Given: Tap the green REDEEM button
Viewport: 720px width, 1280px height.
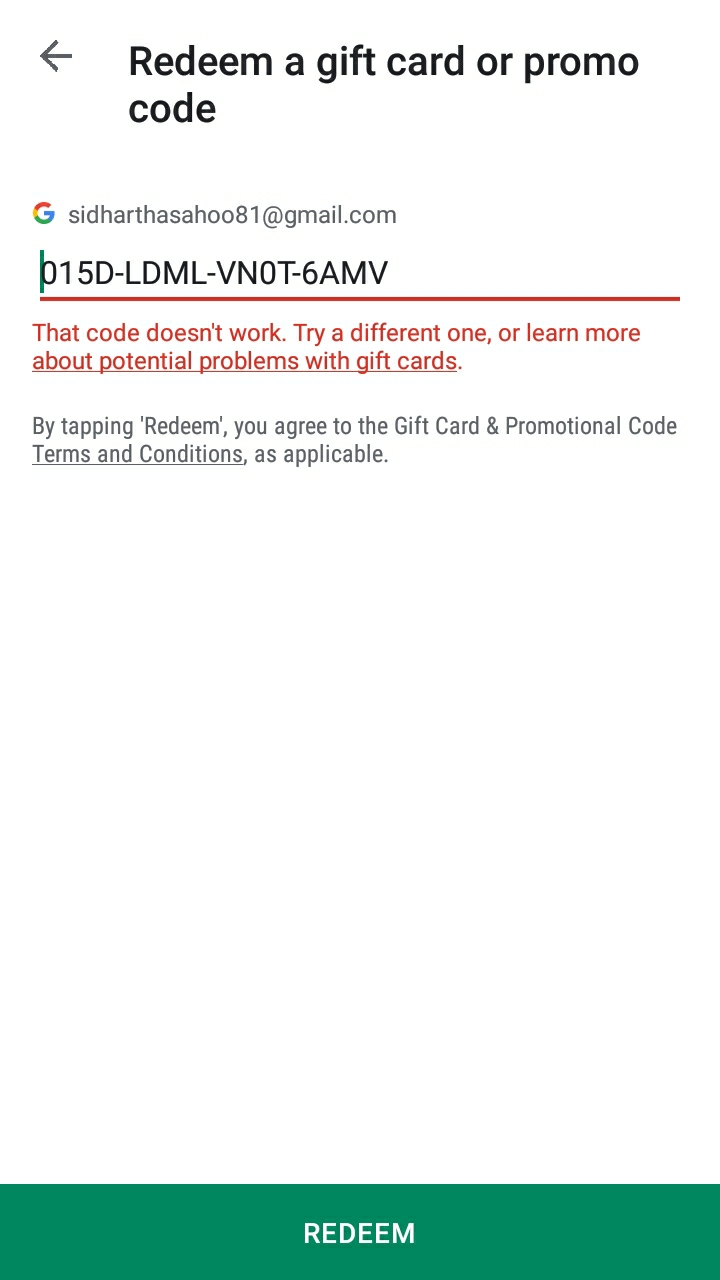Looking at the screenshot, I should pos(360,1232).
